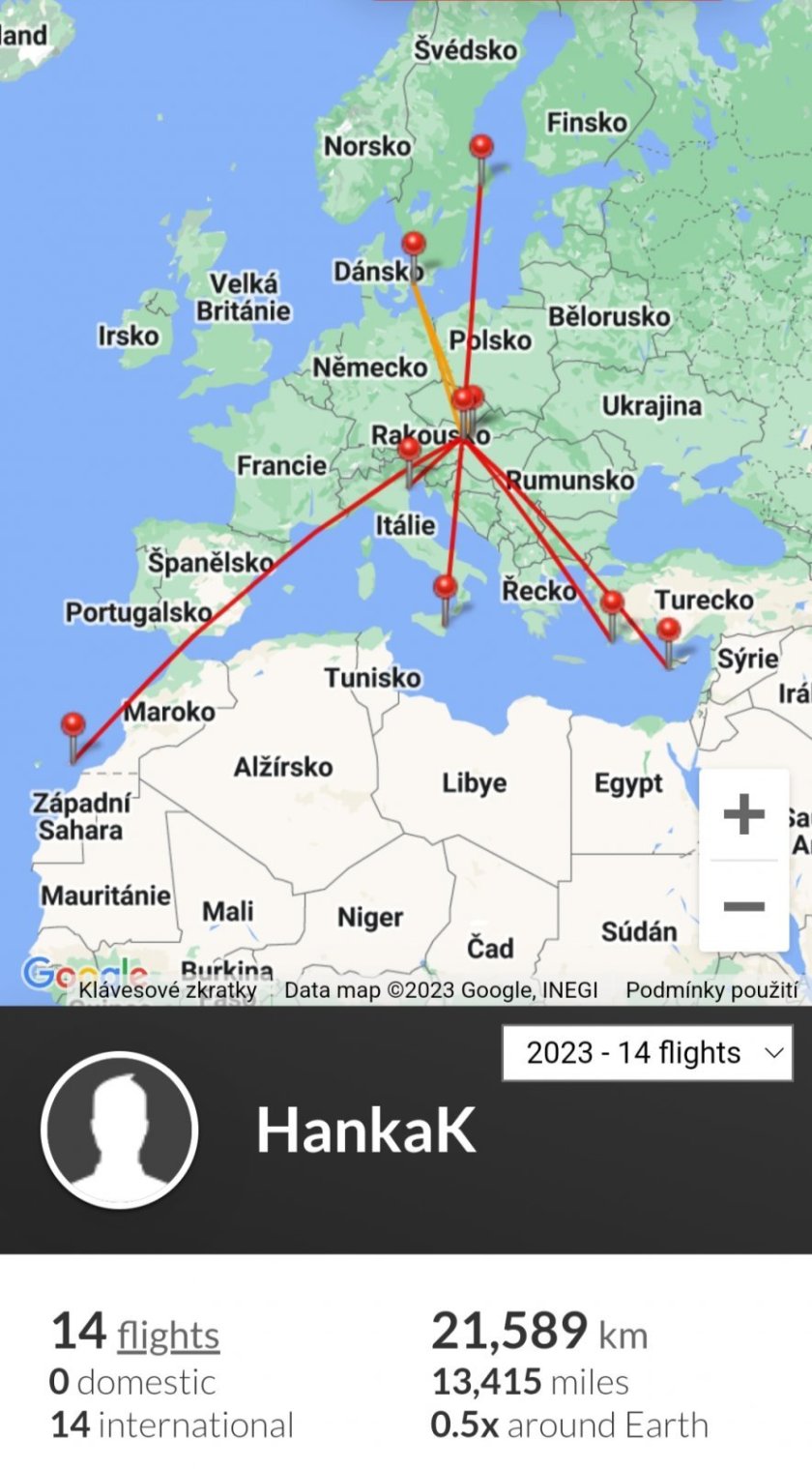Select the map pin in Švédsko
The image size is (812, 1469).
481,147
